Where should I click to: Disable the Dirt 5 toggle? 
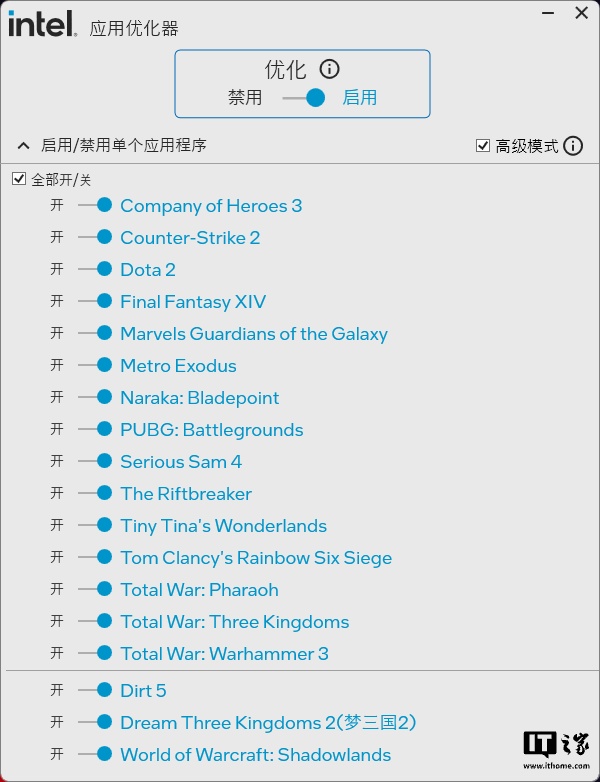[96, 691]
